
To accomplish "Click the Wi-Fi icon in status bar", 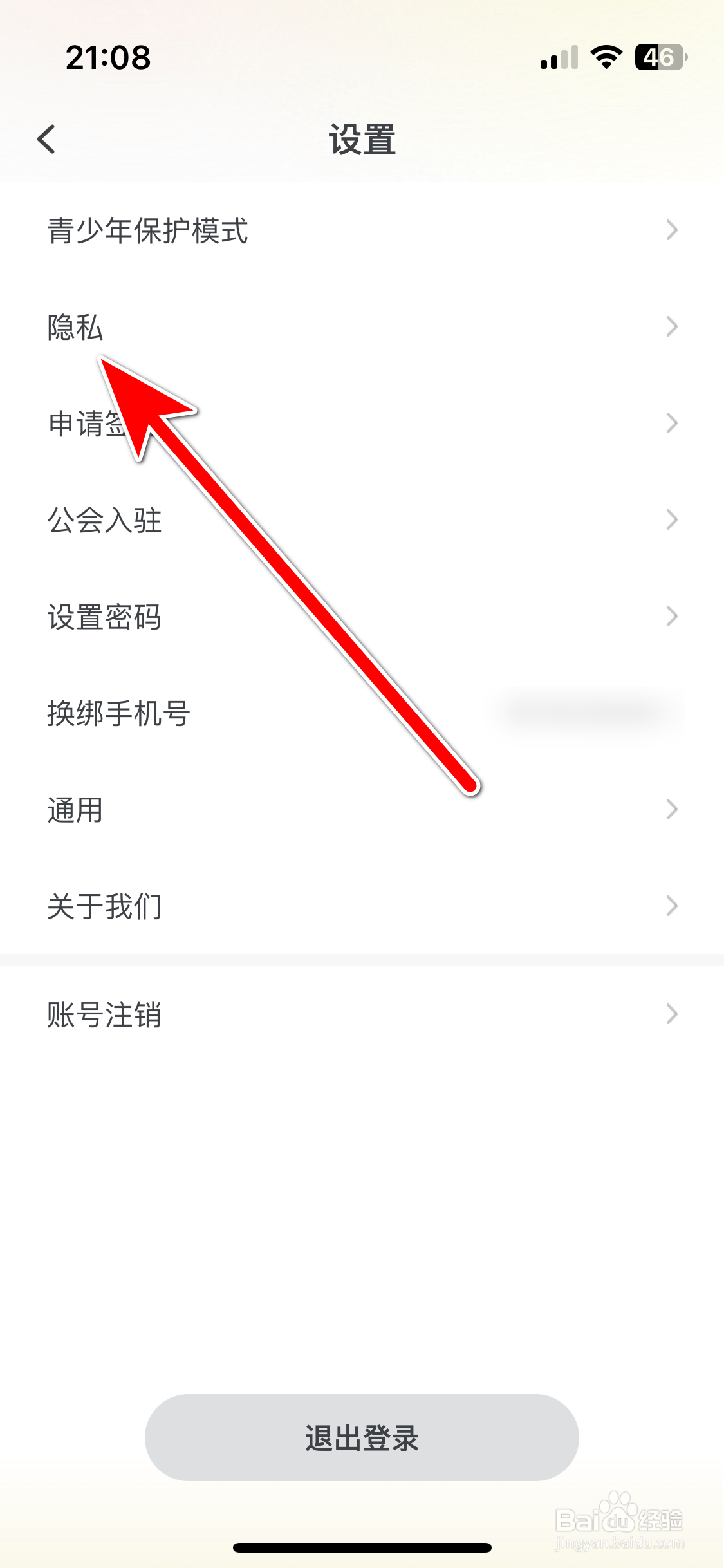I will 604,58.
